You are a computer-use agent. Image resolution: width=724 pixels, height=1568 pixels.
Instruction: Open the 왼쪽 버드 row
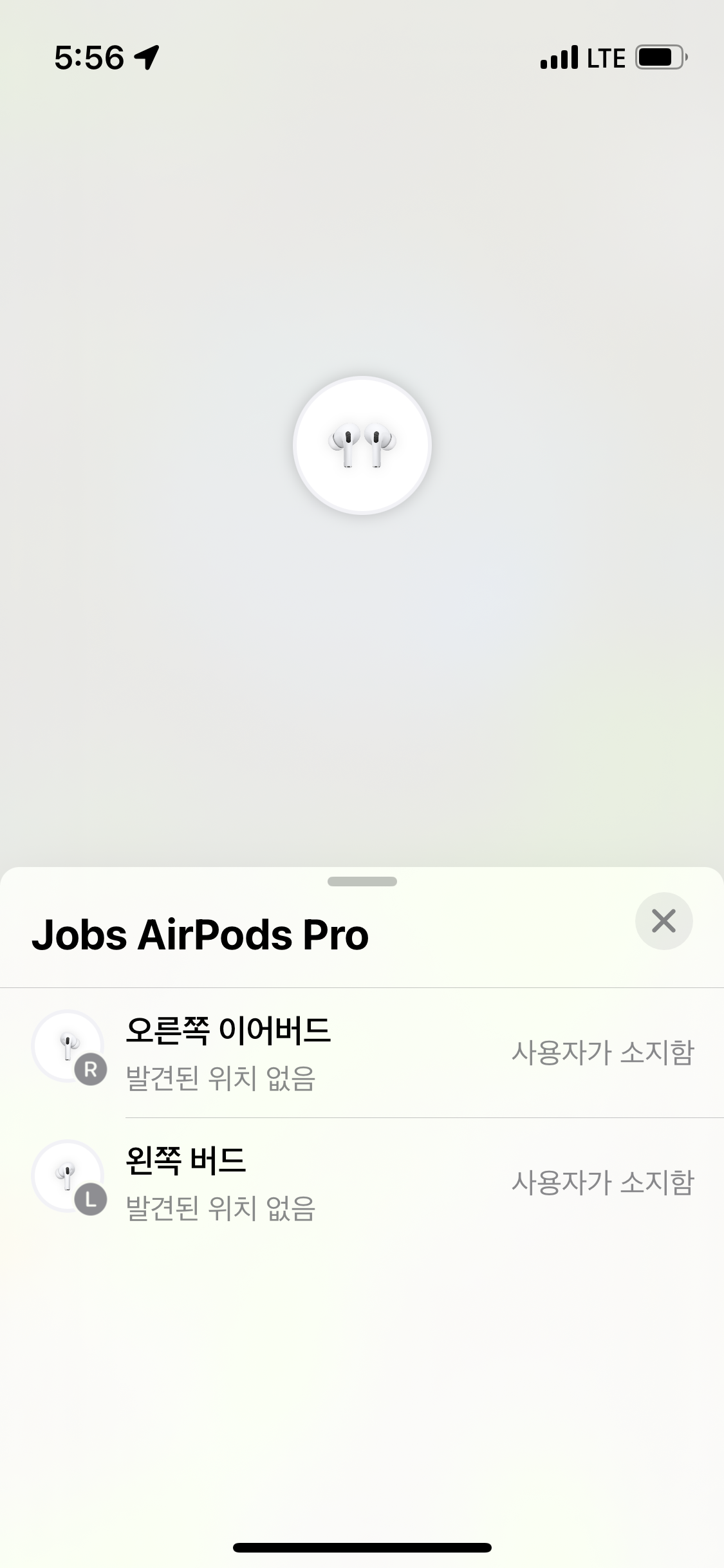[x=362, y=1182]
